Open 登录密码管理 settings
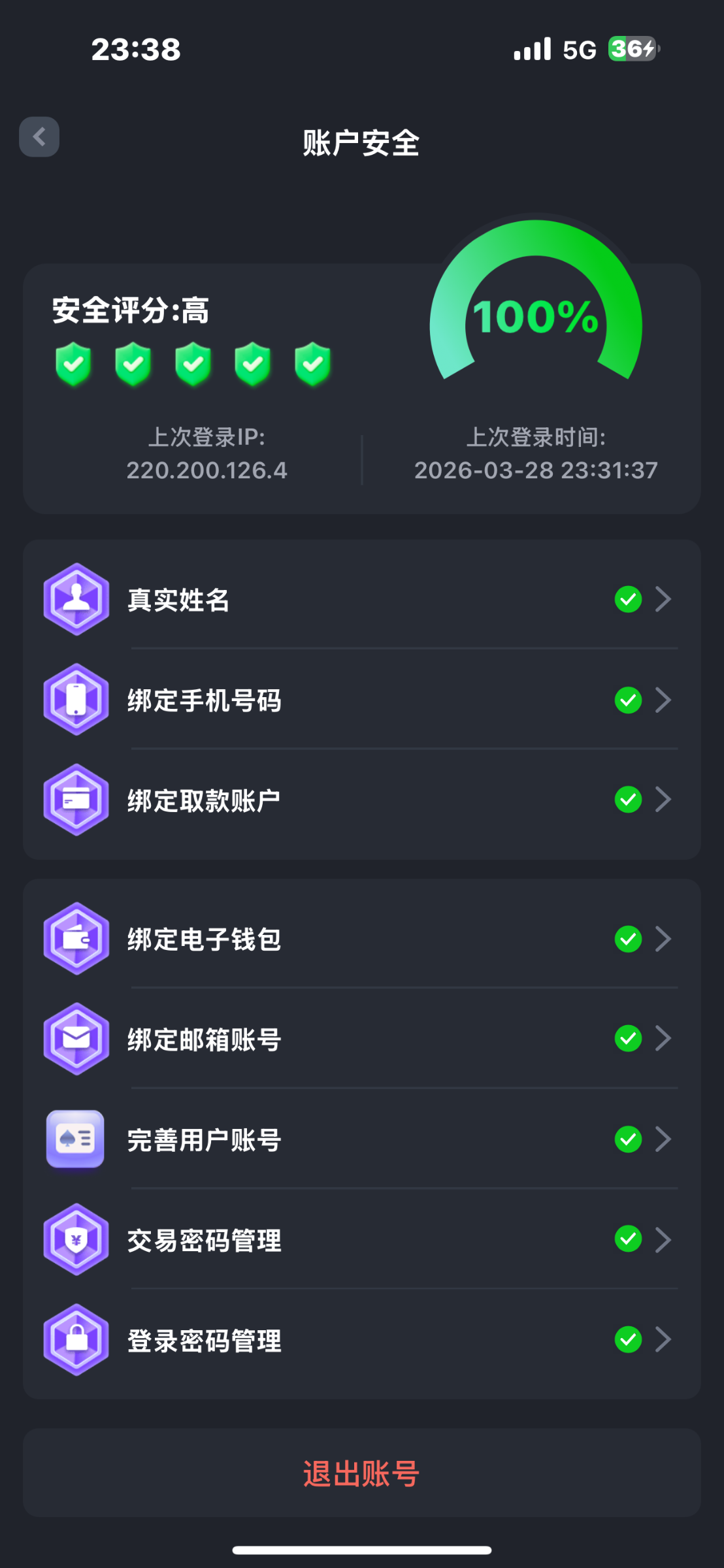 [361, 1341]
